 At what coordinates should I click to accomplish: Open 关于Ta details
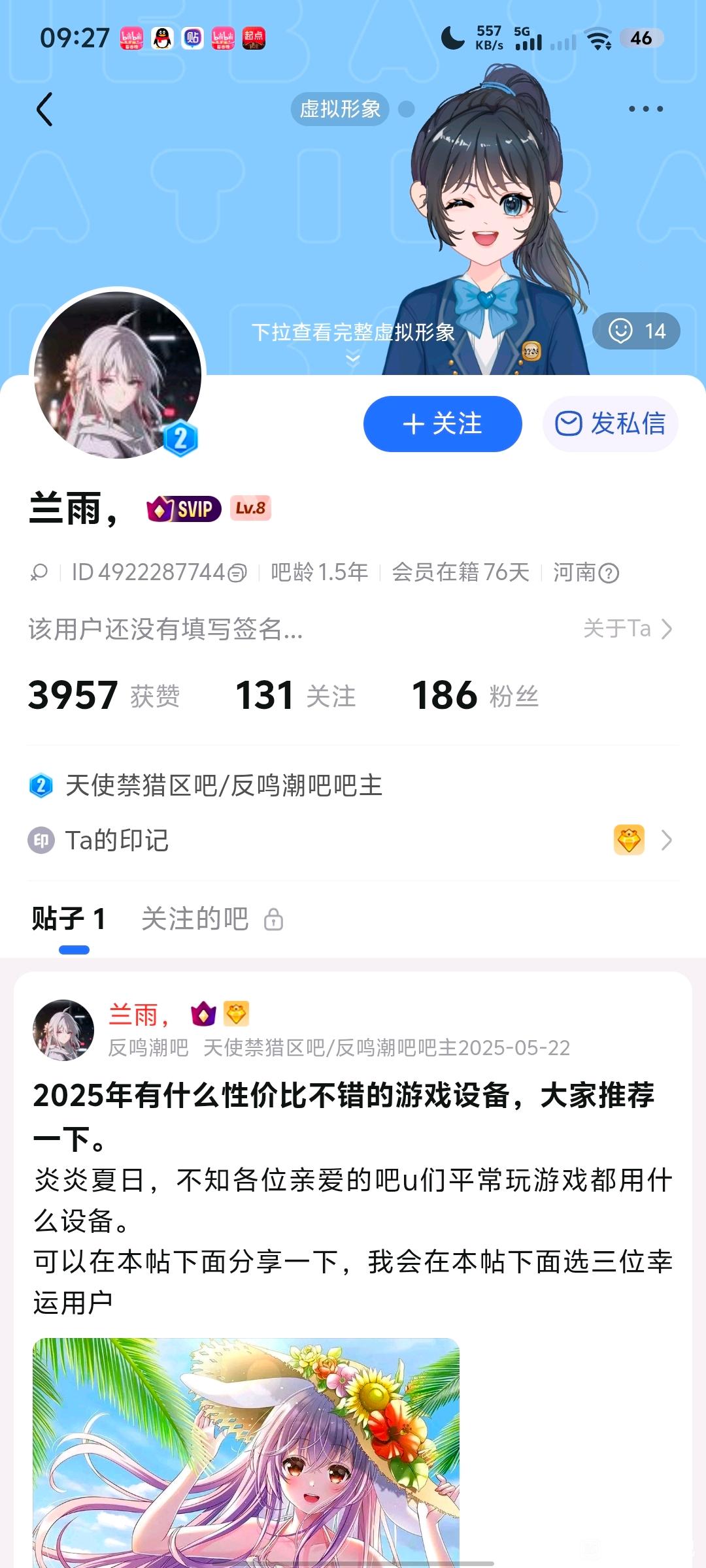(x=627, y=629)
